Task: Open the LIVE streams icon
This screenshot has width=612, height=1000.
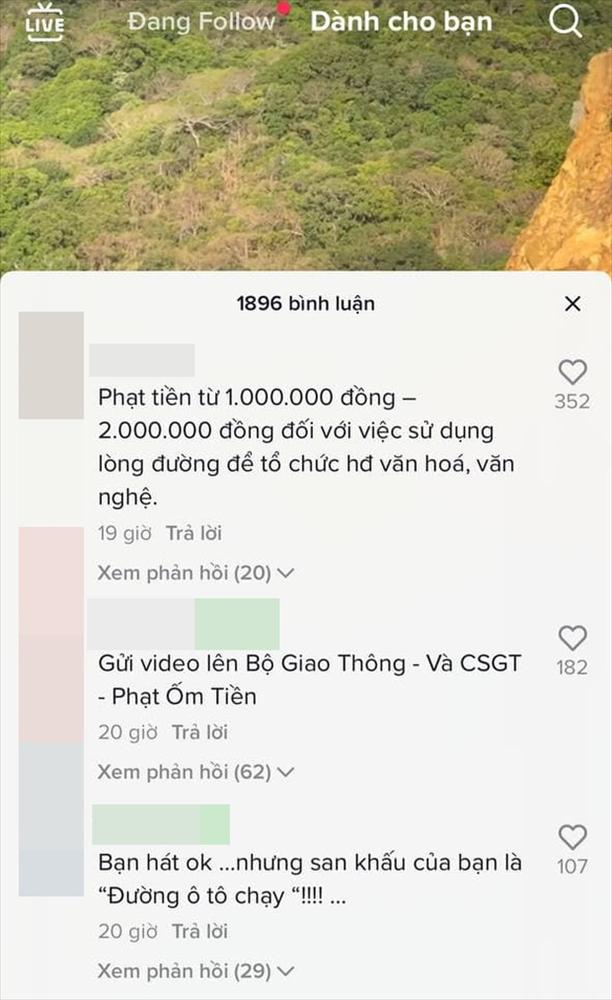Action: click(x=44, y=22)
